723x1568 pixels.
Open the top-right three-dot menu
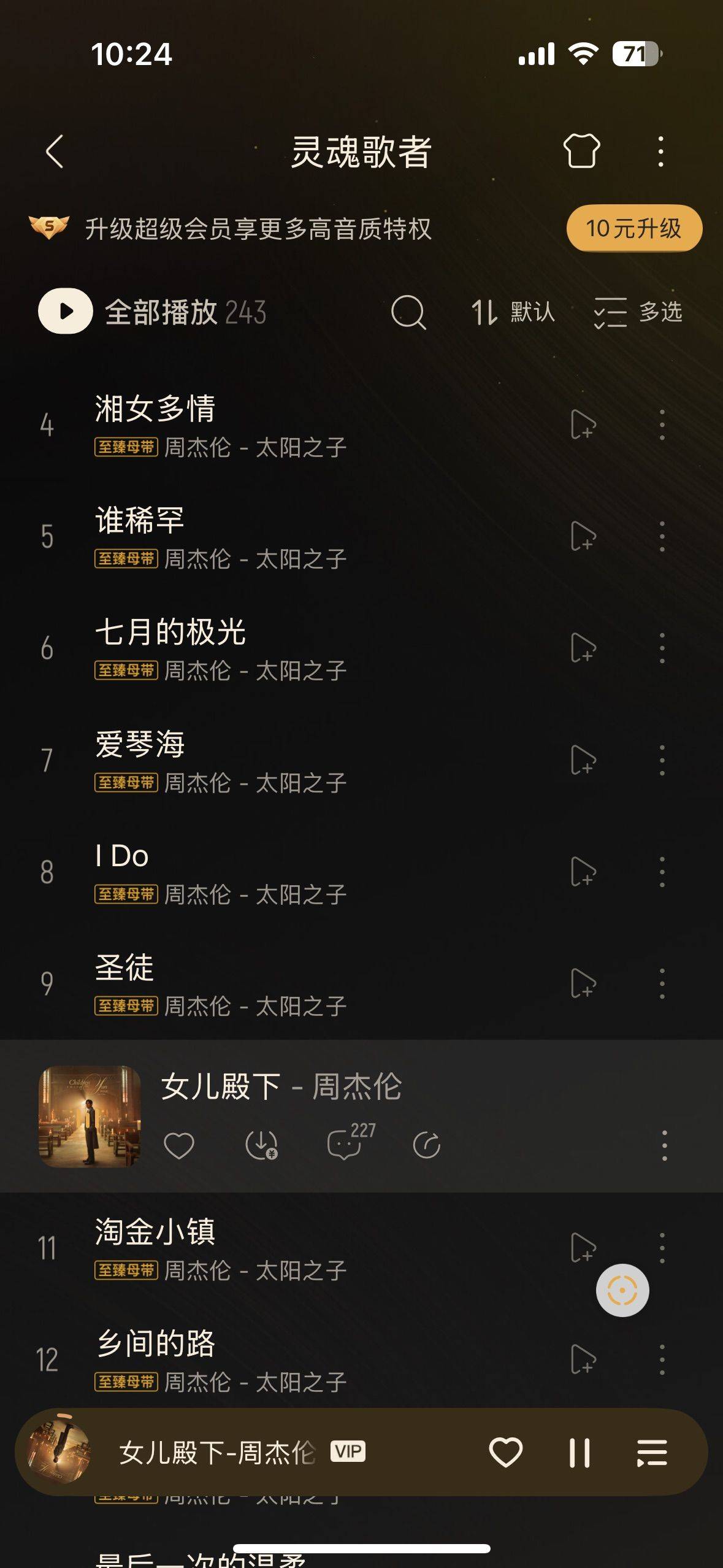tap(660, 153)
